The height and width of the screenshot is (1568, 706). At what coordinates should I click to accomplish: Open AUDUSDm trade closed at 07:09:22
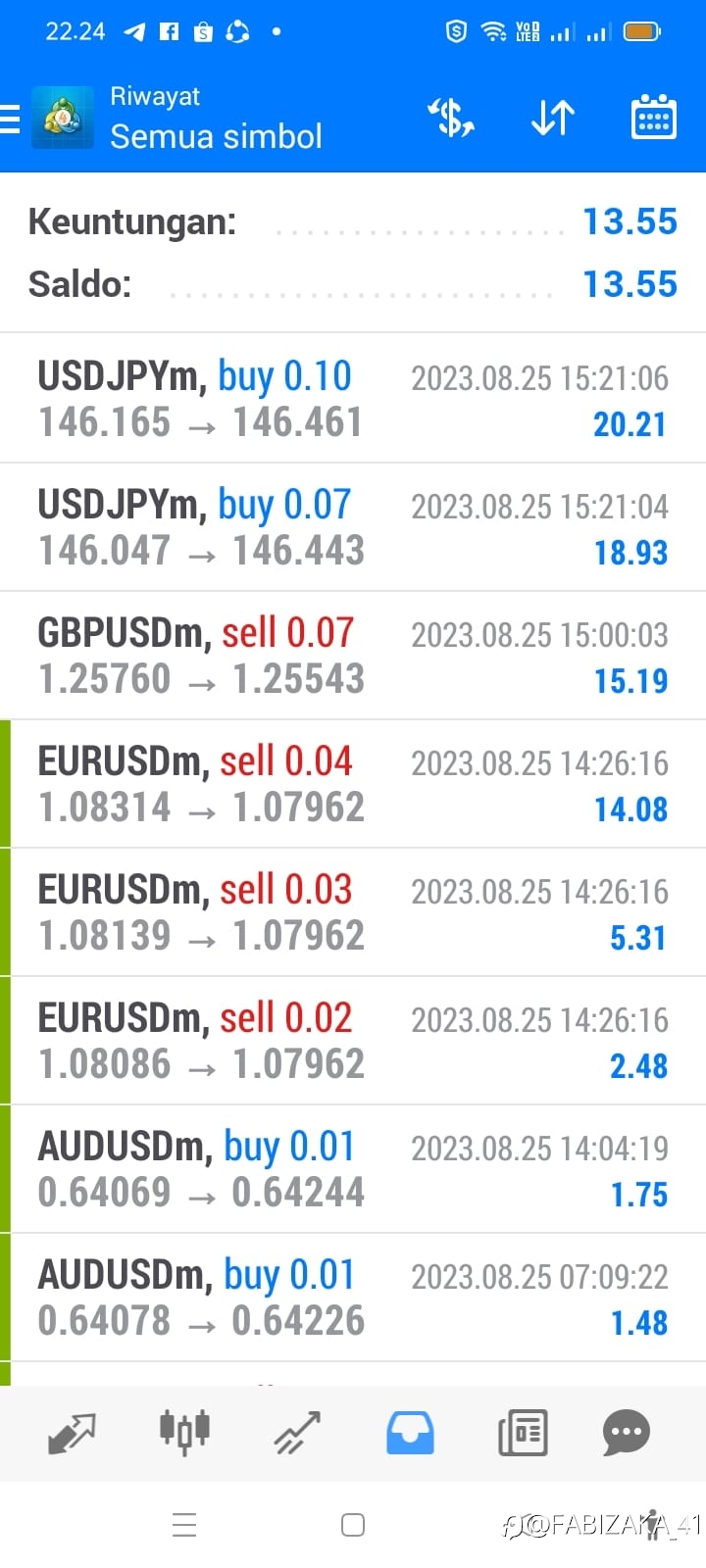tap(353, 1298)
